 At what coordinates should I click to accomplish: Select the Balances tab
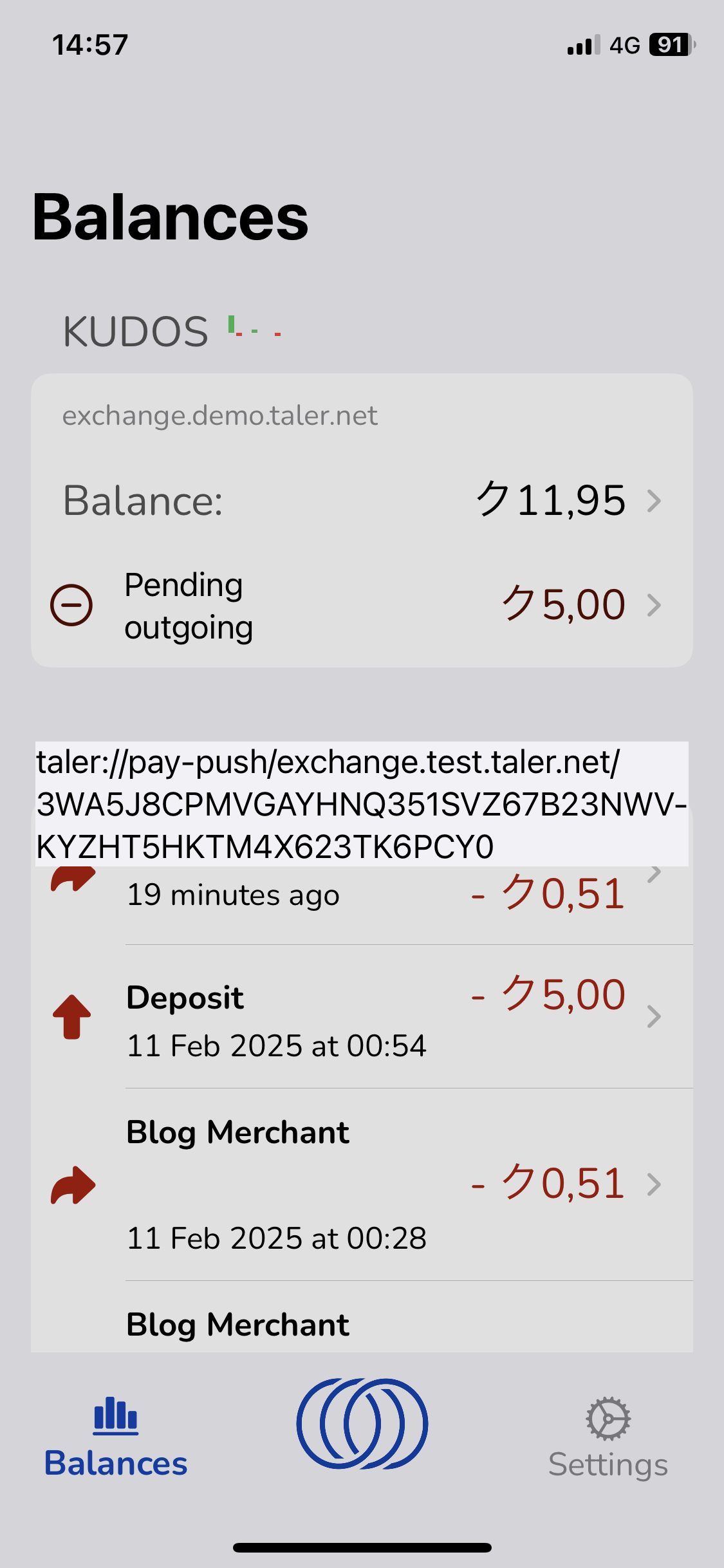coord(116,1438)
